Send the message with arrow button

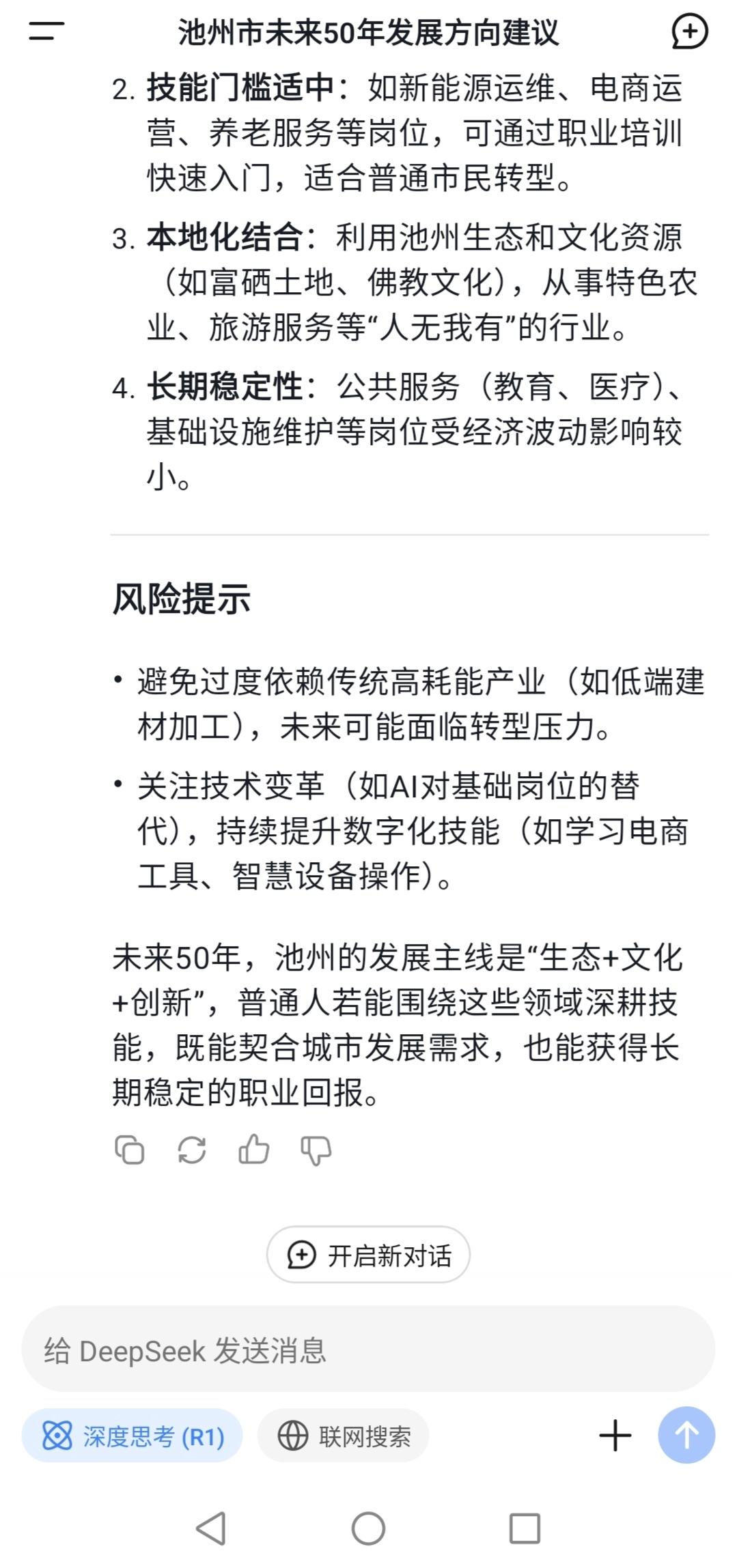[686, 1436]
